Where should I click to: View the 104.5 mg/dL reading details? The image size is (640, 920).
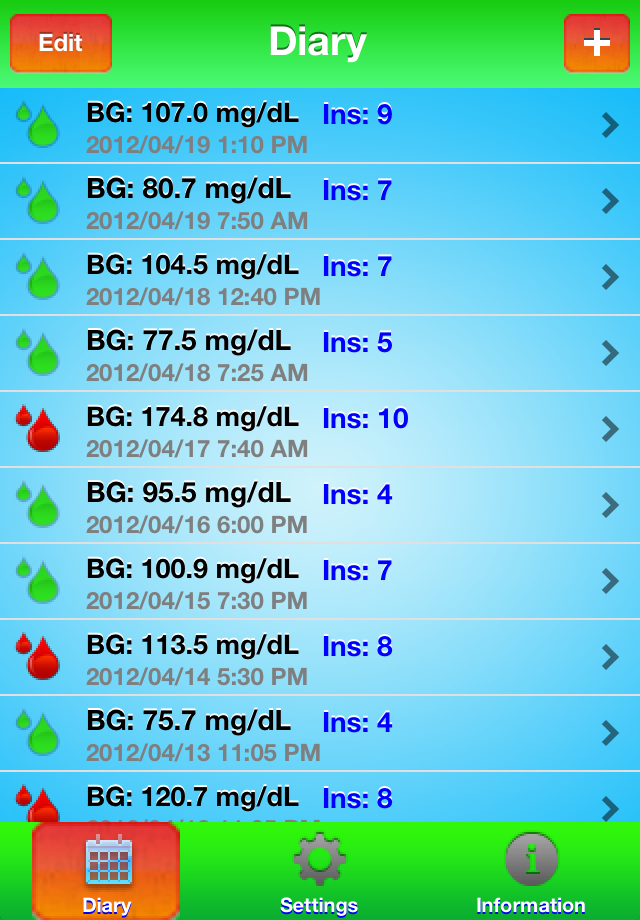pos(320,279)
